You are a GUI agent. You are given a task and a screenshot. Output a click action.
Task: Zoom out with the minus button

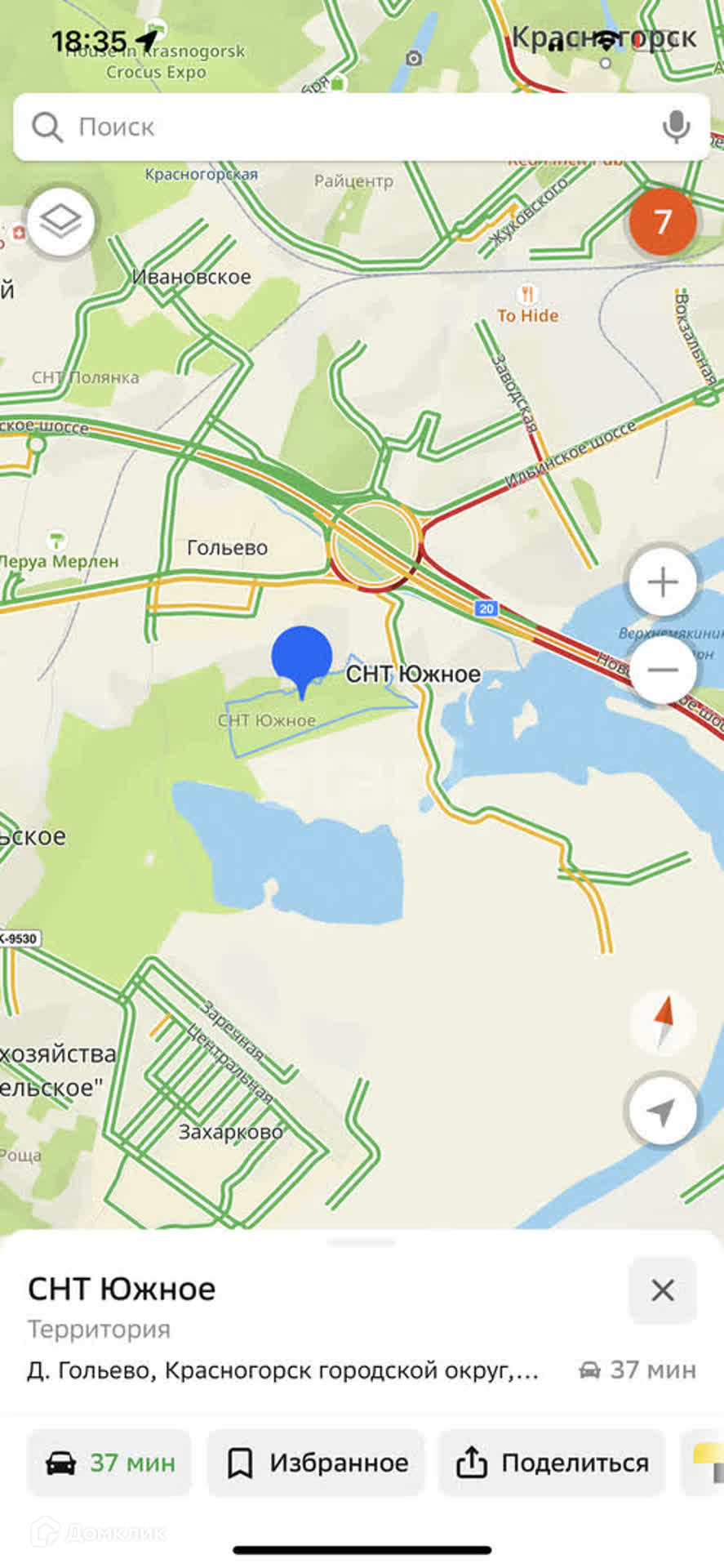(663, 670)
